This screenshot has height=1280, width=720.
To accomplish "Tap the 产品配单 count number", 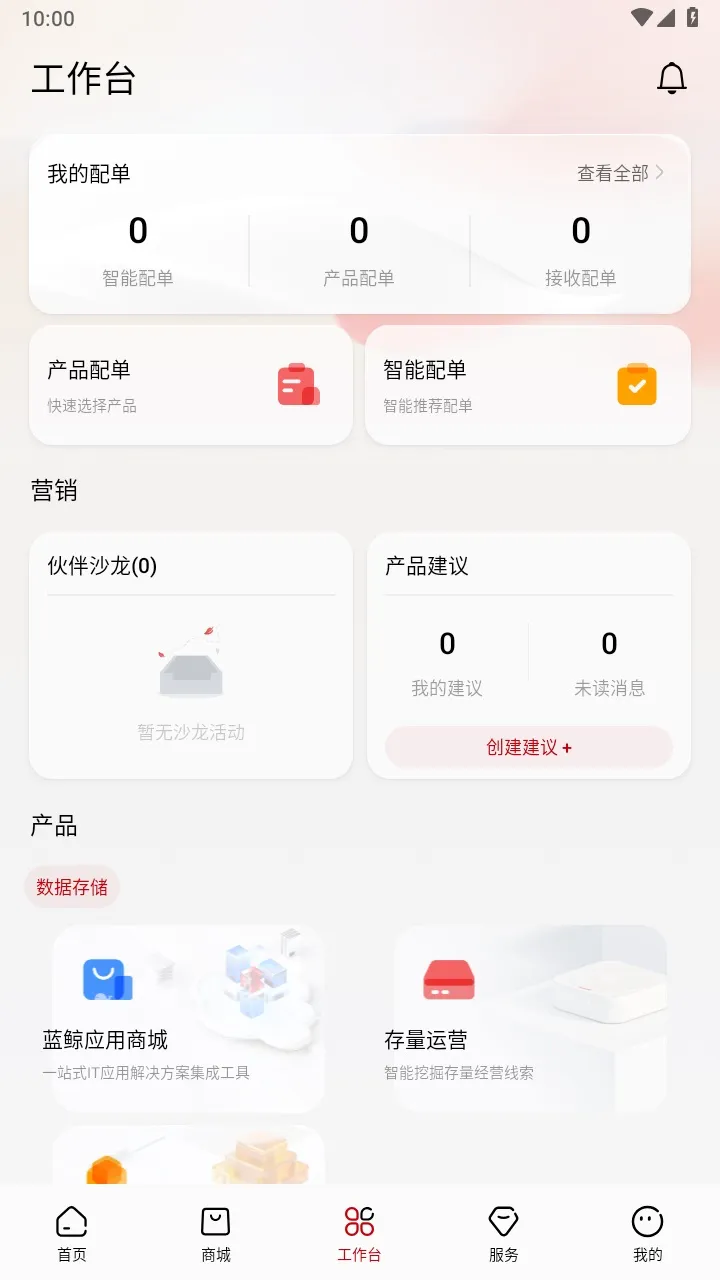I will point(359,230).
